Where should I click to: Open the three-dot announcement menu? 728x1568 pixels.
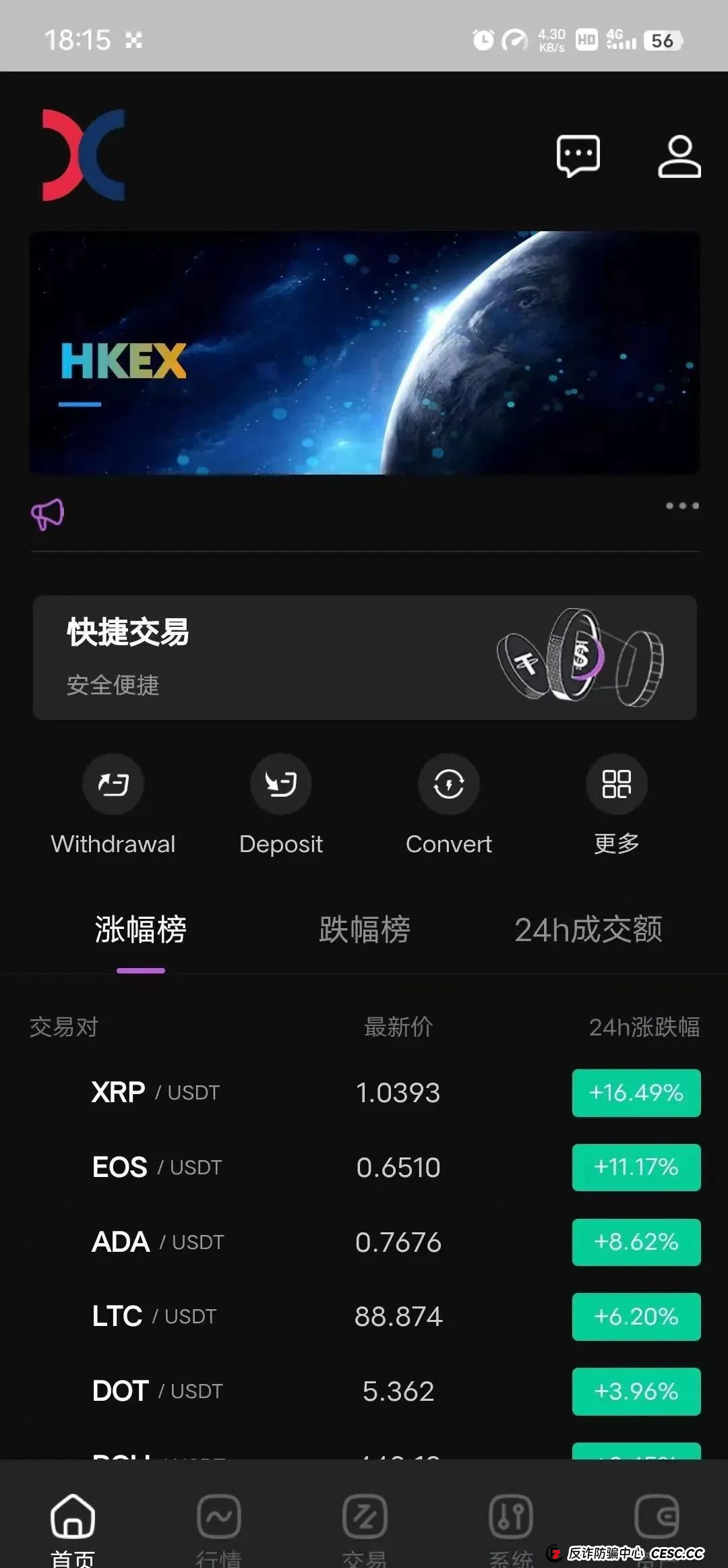click(681, 506)
